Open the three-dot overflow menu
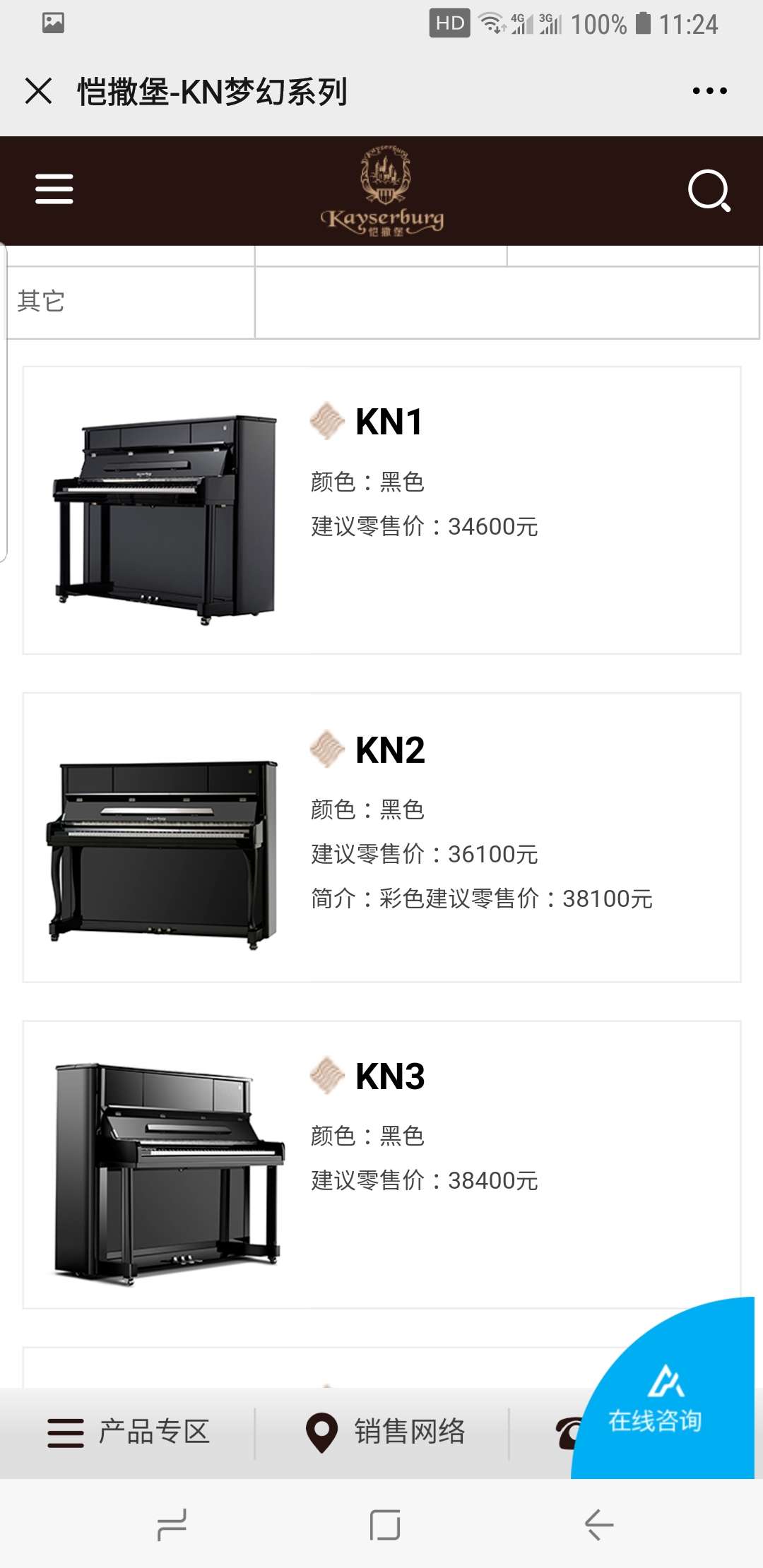This screenshot has width=763, height=1568. click(x=709, y=91)
